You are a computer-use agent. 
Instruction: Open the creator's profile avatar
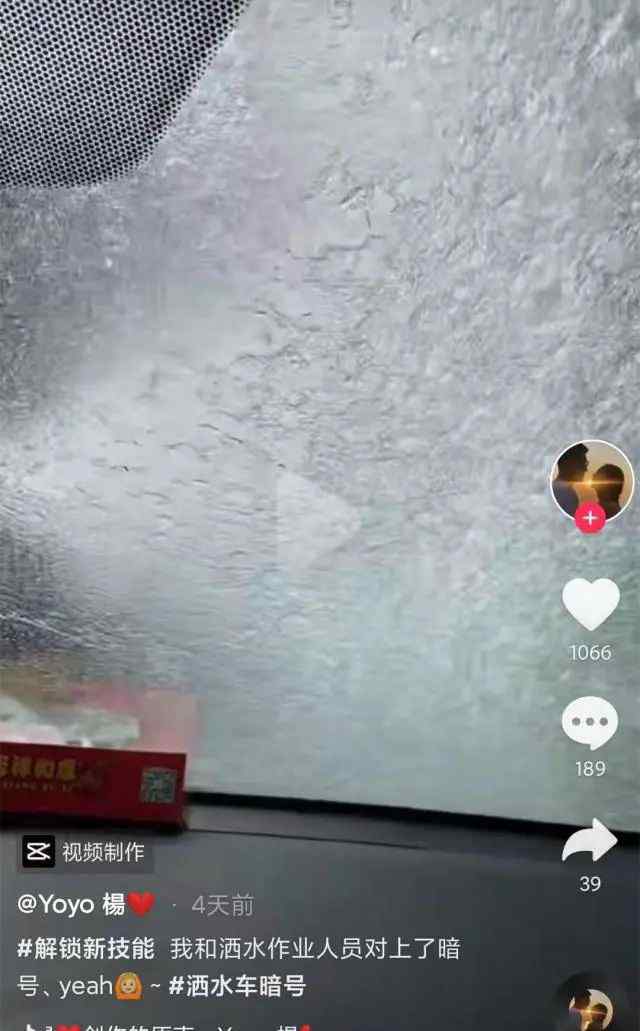(592, 479)
